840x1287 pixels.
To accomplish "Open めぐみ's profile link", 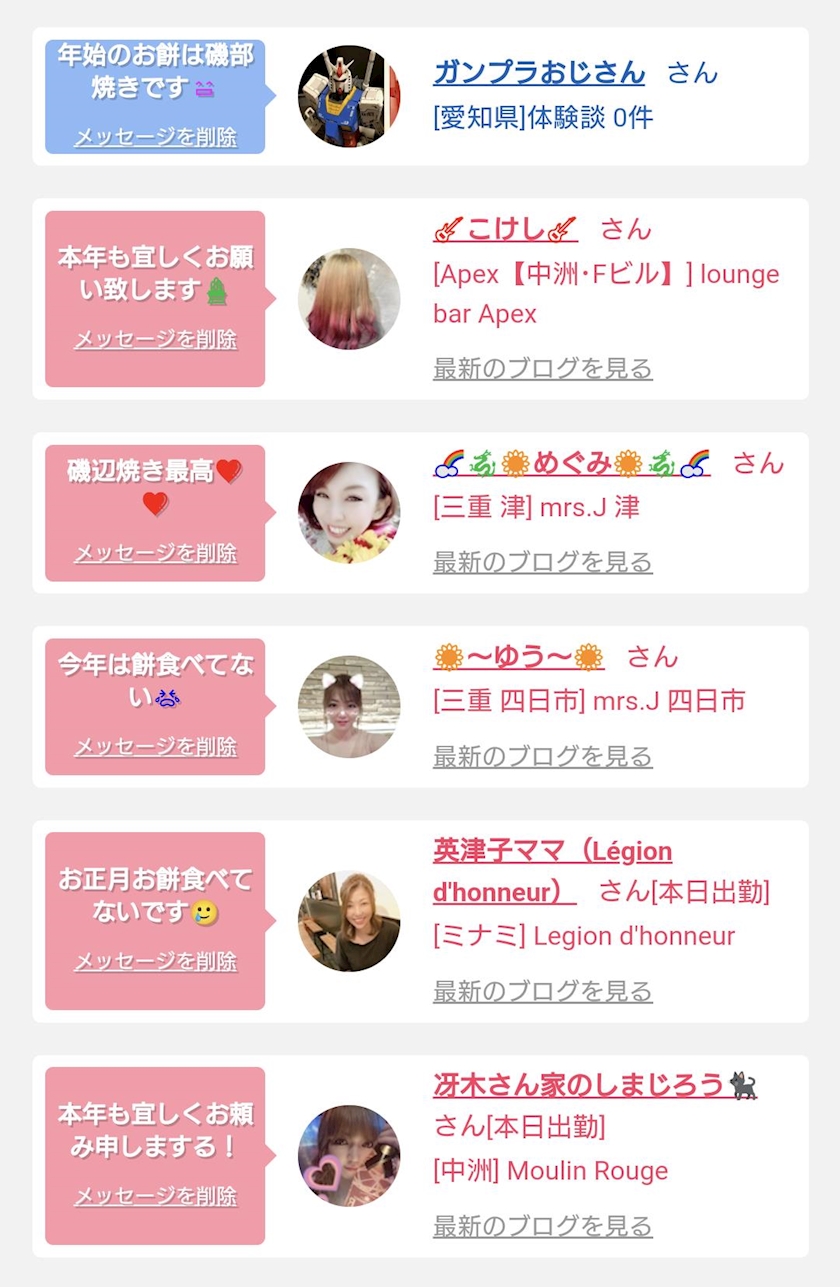I will (x=572, y=464).
